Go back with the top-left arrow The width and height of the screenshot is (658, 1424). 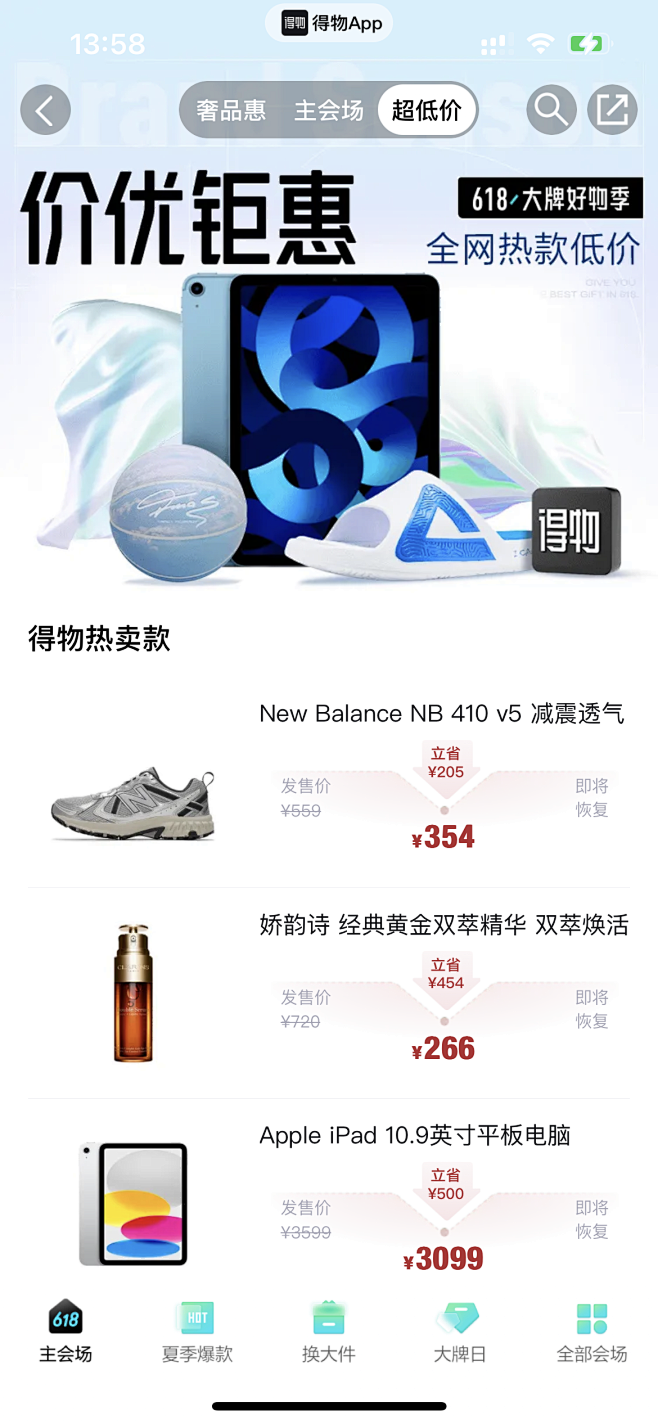click(45, 110)
